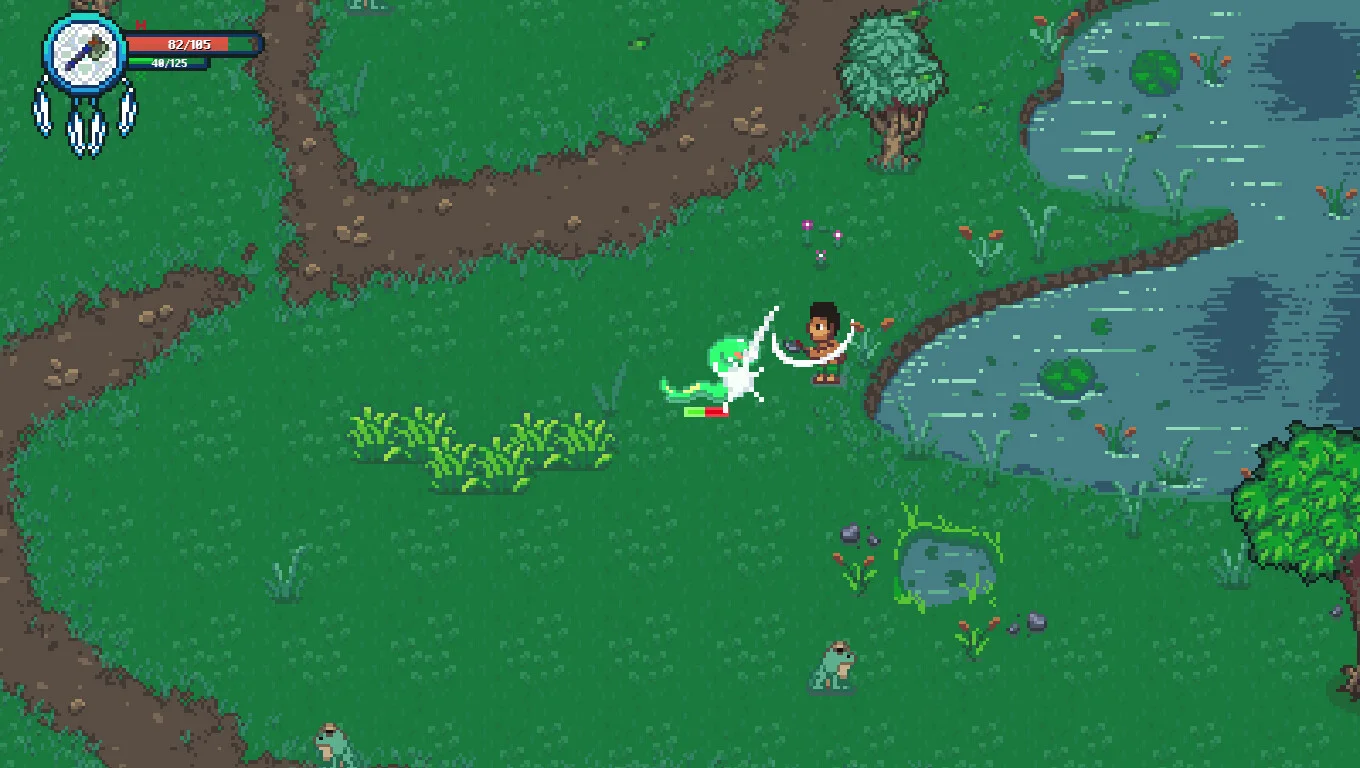The image size is (1360, 768).
Task: Tap the axe weapon icon in the HUD
Action: (x=85, y=54)
